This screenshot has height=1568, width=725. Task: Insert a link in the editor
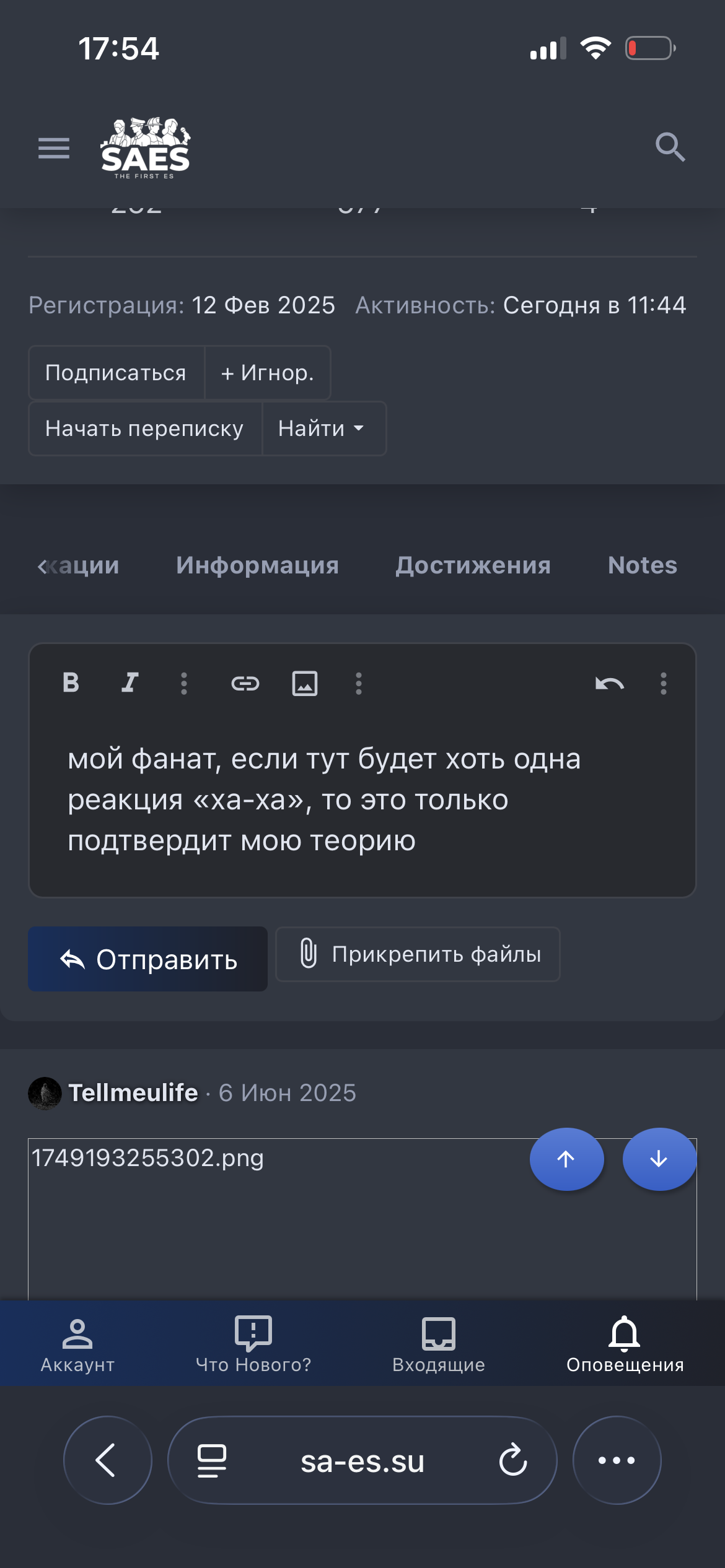pyautogui.click(x=245, y=683)
